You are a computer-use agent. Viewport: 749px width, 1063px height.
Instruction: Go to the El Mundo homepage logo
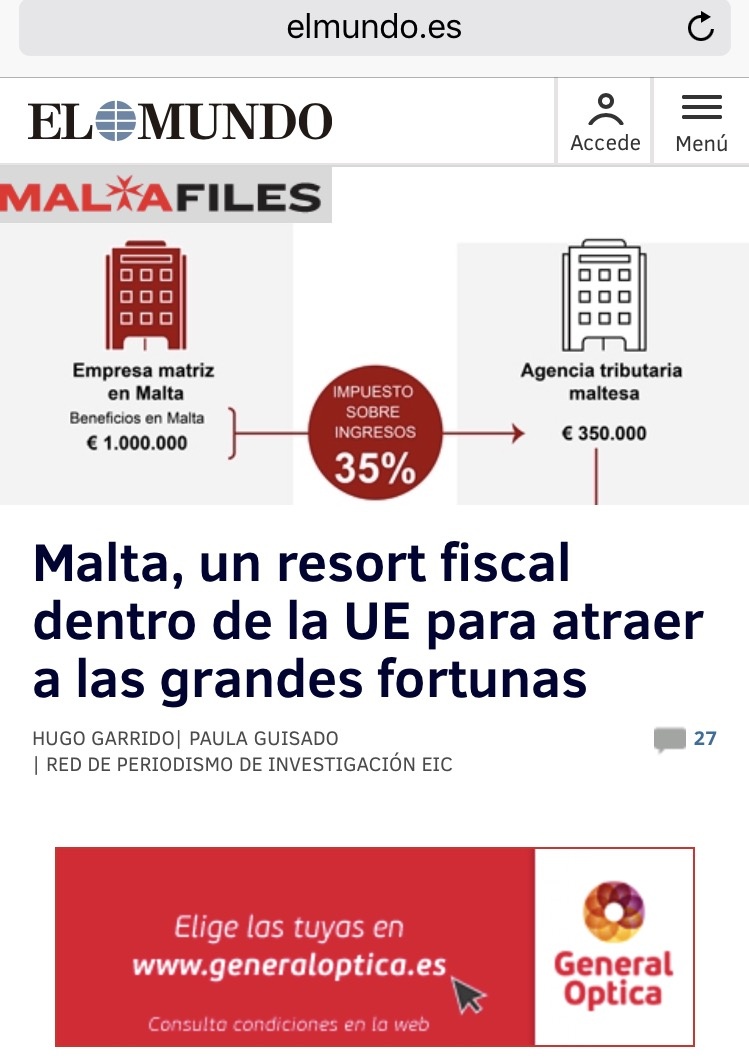click(x=180, y=122)
